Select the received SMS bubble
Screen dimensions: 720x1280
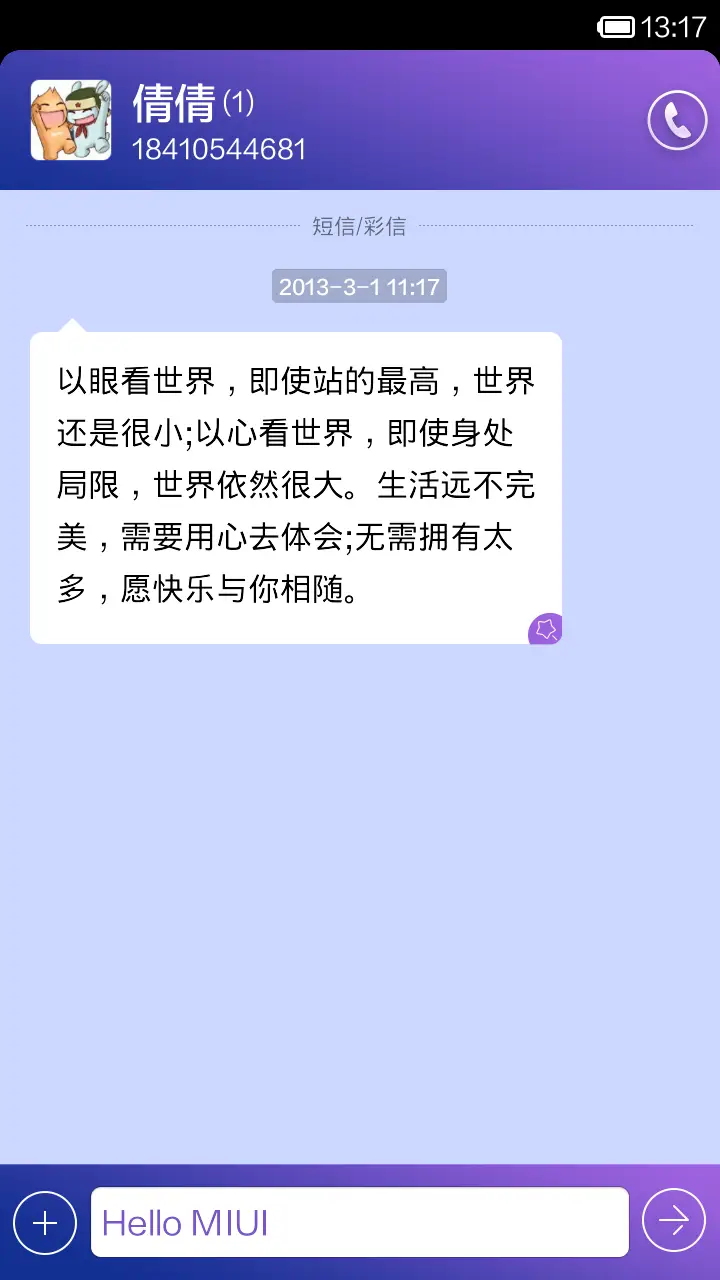295,485
